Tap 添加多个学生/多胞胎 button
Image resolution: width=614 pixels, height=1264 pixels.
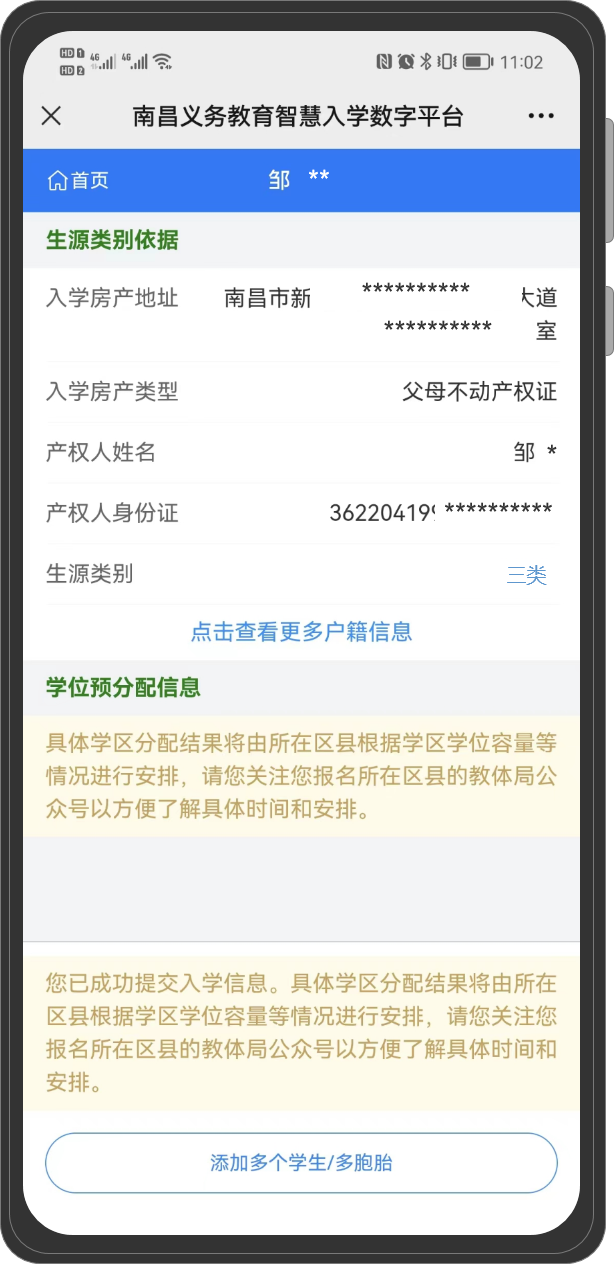point(301,1163)
